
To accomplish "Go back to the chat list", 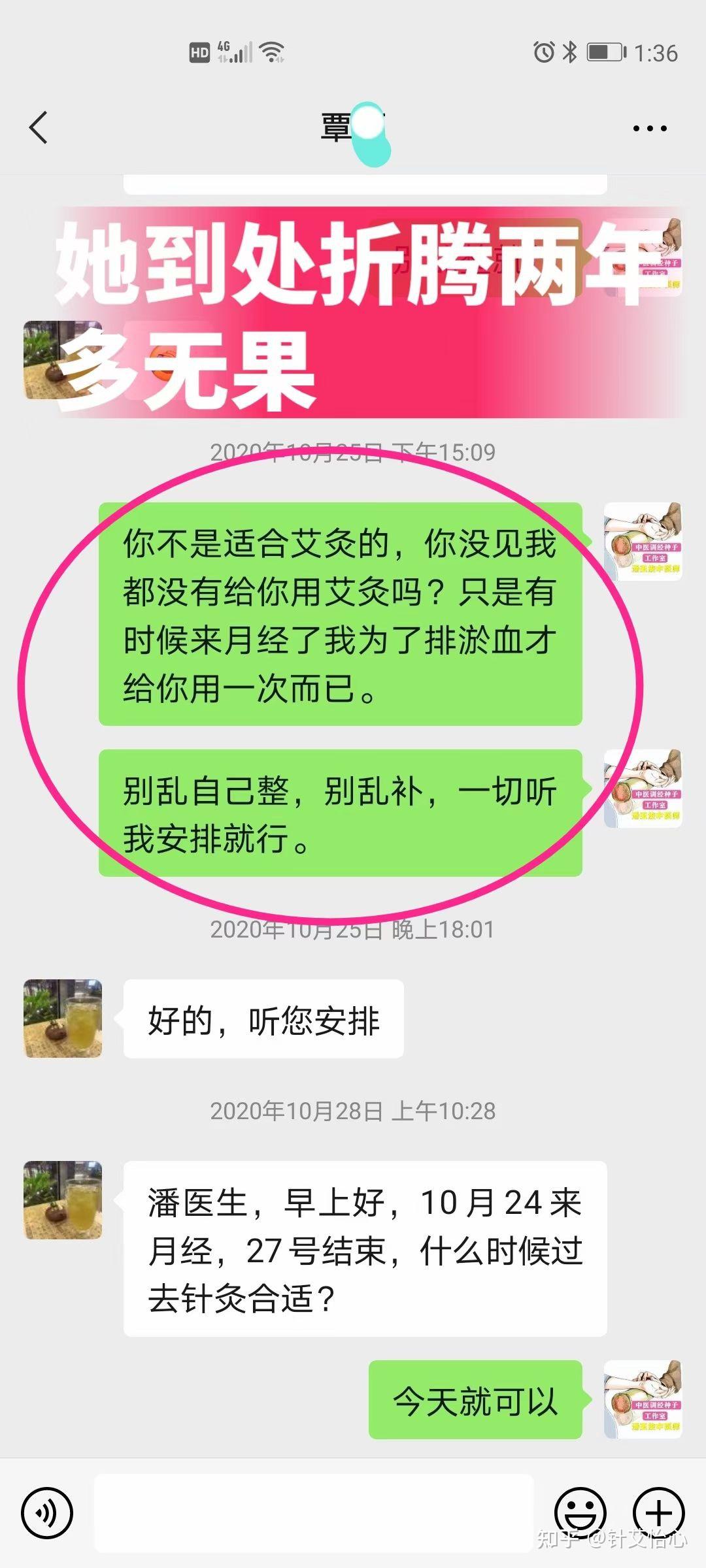I will pos(39,127).
